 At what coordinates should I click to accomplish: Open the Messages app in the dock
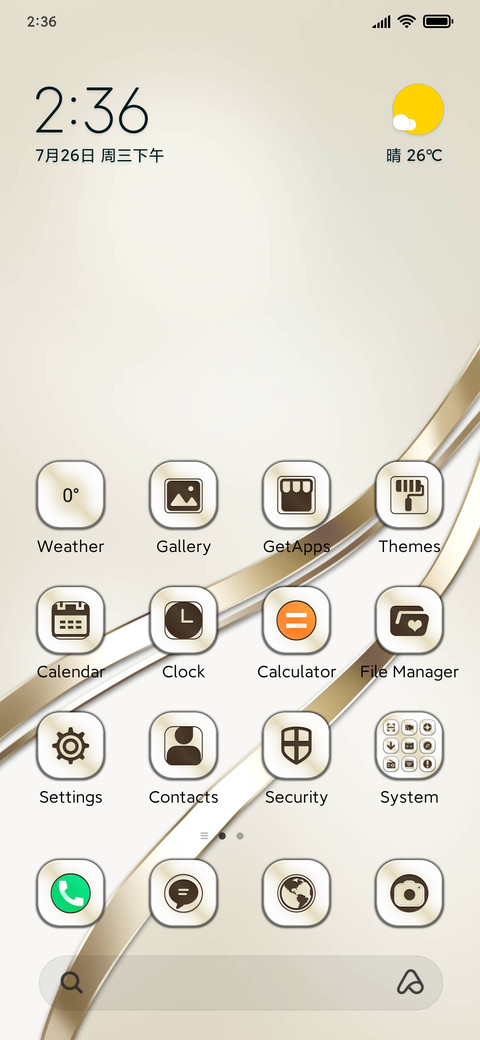(183, 893)
